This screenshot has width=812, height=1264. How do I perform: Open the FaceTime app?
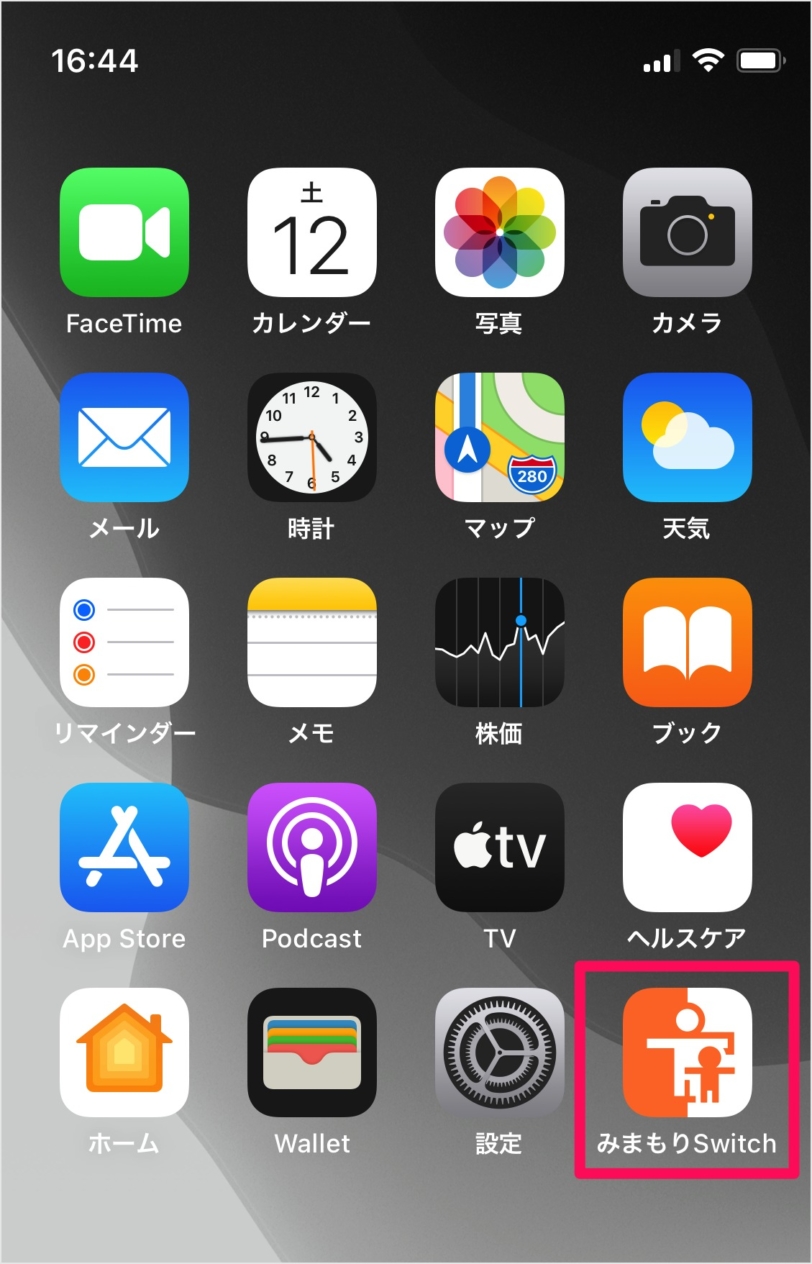124,232
